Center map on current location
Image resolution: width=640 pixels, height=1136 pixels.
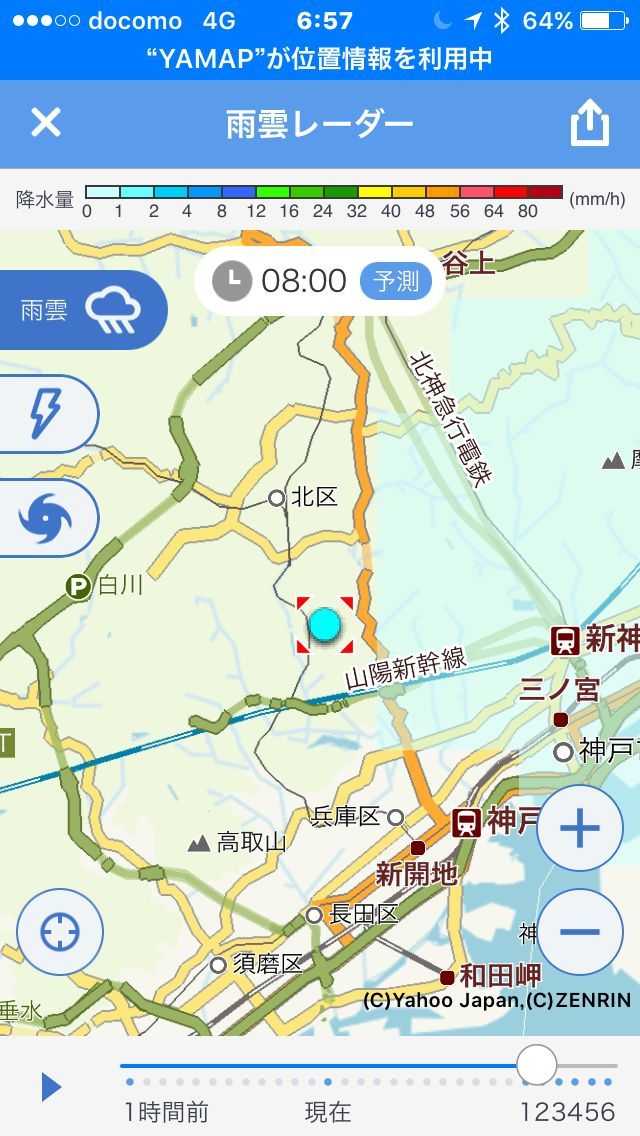coord(60,932)
